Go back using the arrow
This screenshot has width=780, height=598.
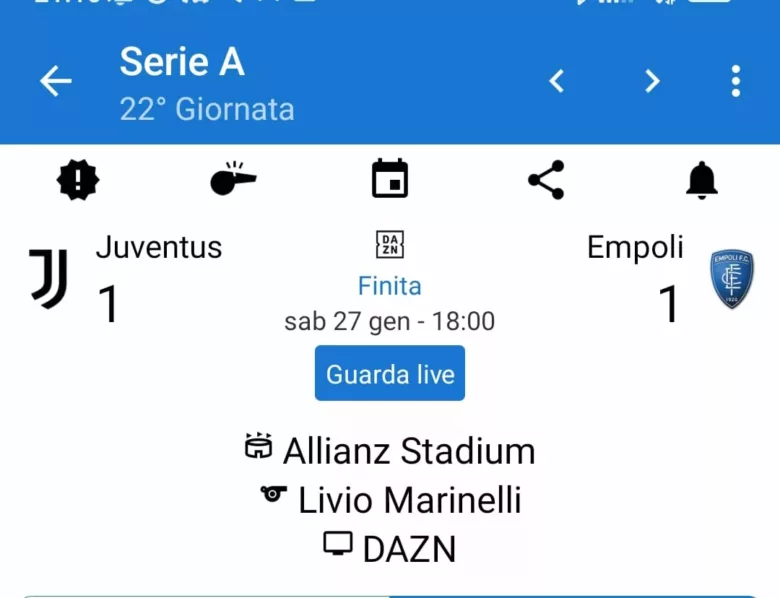pos(56,81)
